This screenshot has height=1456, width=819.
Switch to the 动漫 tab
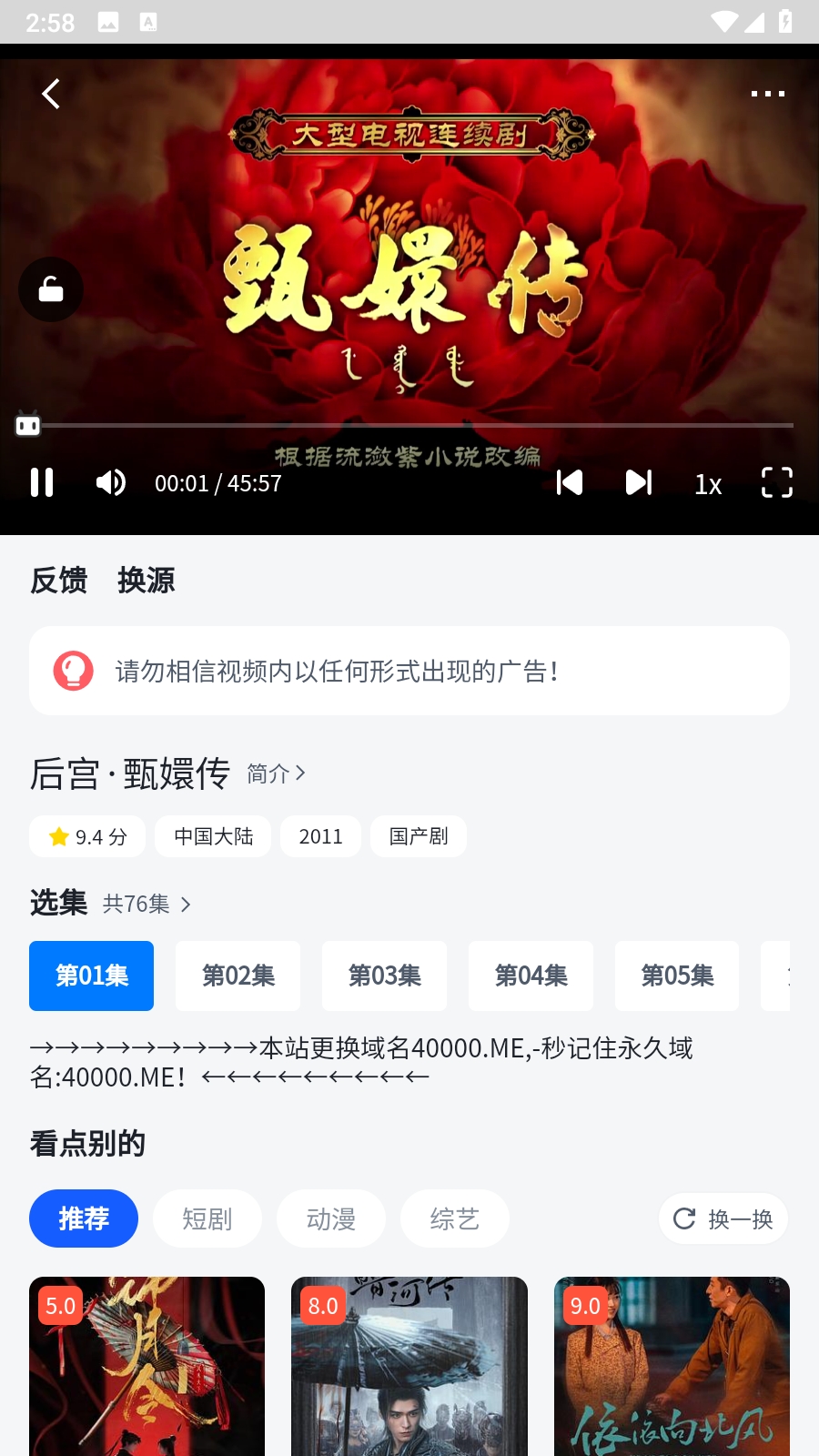(x=331, y=1218)
